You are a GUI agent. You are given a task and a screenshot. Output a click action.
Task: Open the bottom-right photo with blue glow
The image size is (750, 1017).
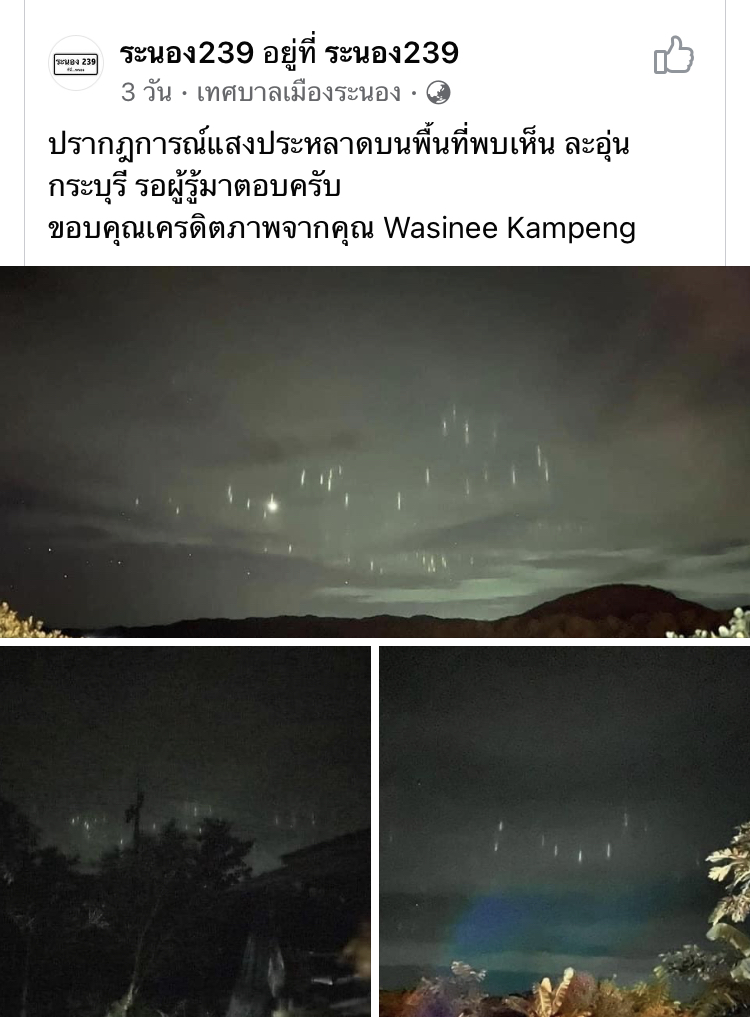tap(565, 830)
